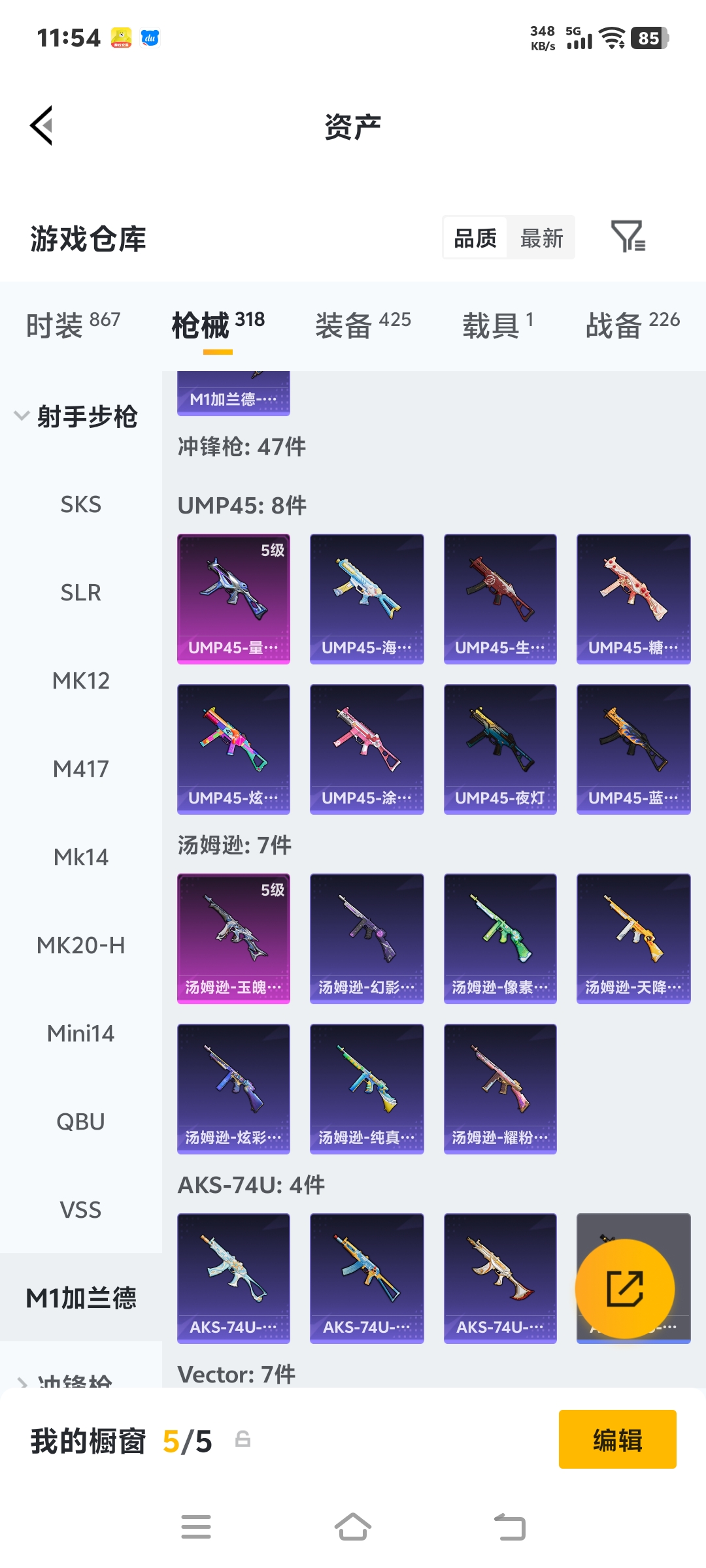Open the level 5 UMP45-量 skin

pyautogui.click(x=233, y=599)
